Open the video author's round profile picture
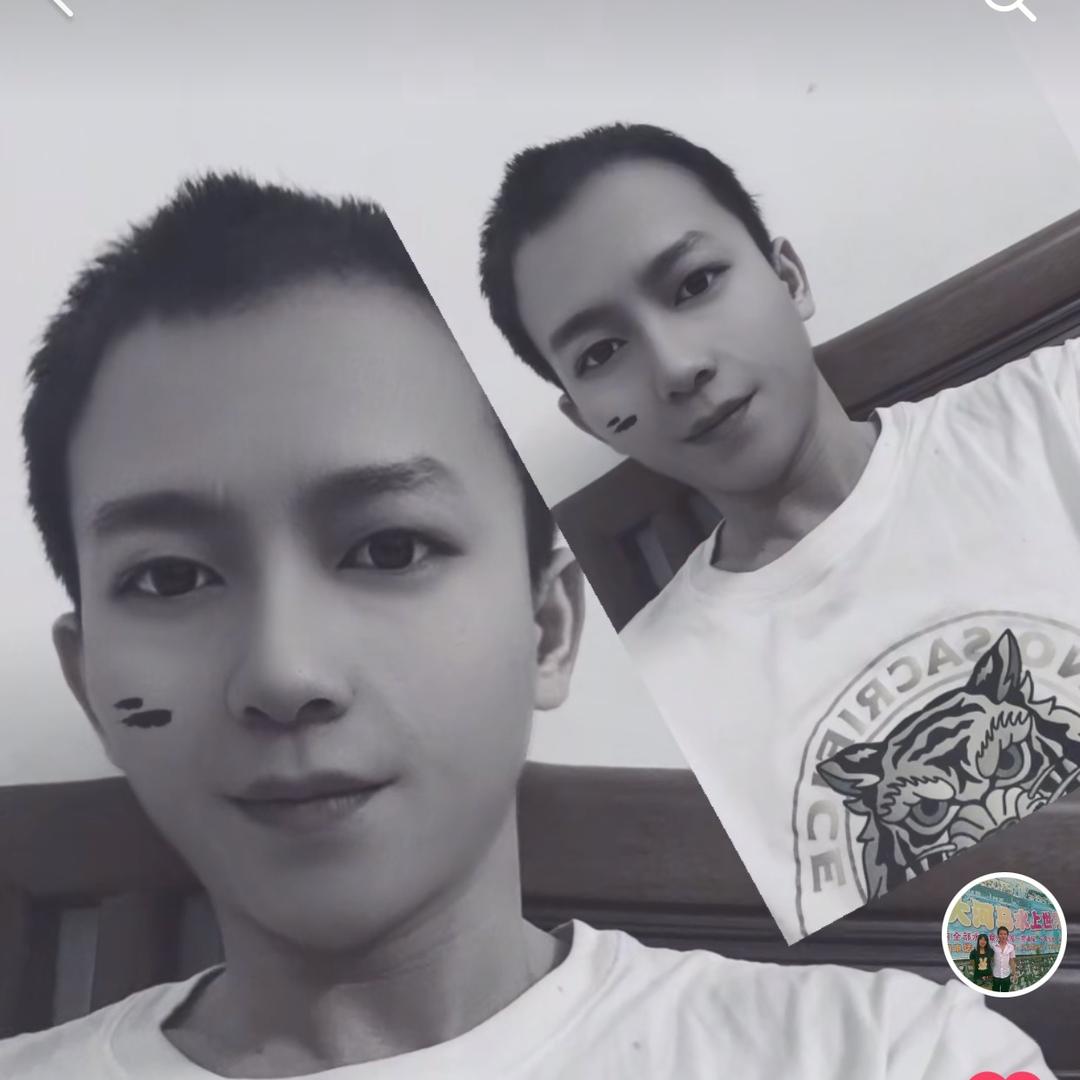 pyautogui.click(x=1004, y=935)
